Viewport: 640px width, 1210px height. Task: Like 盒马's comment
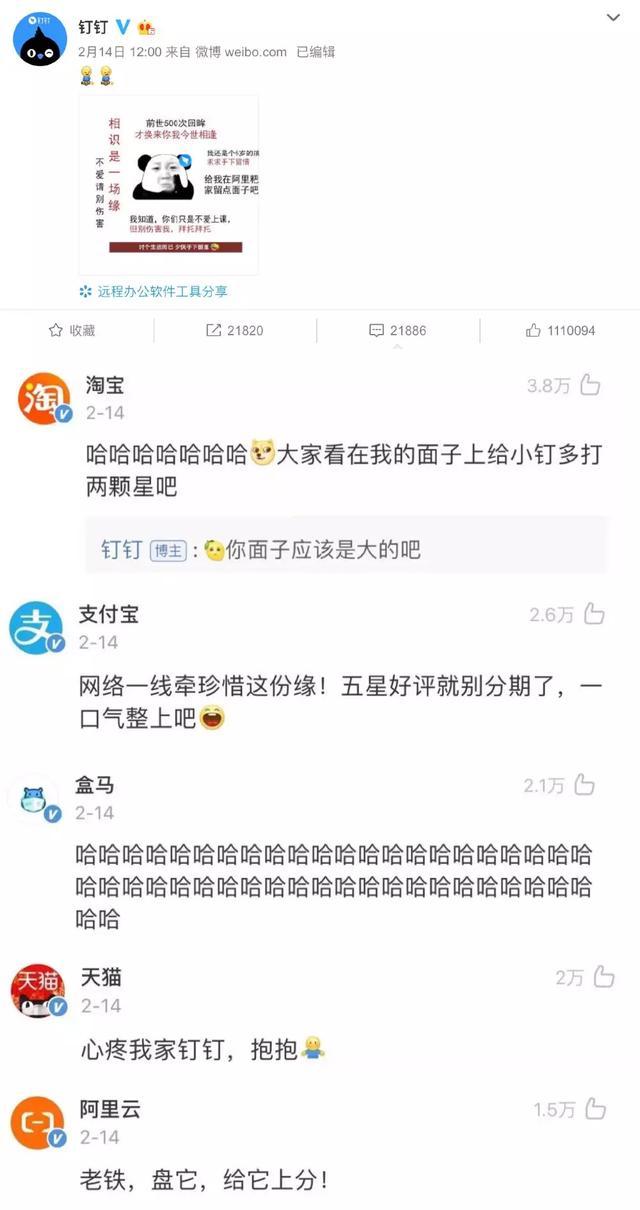click(585, 786)
